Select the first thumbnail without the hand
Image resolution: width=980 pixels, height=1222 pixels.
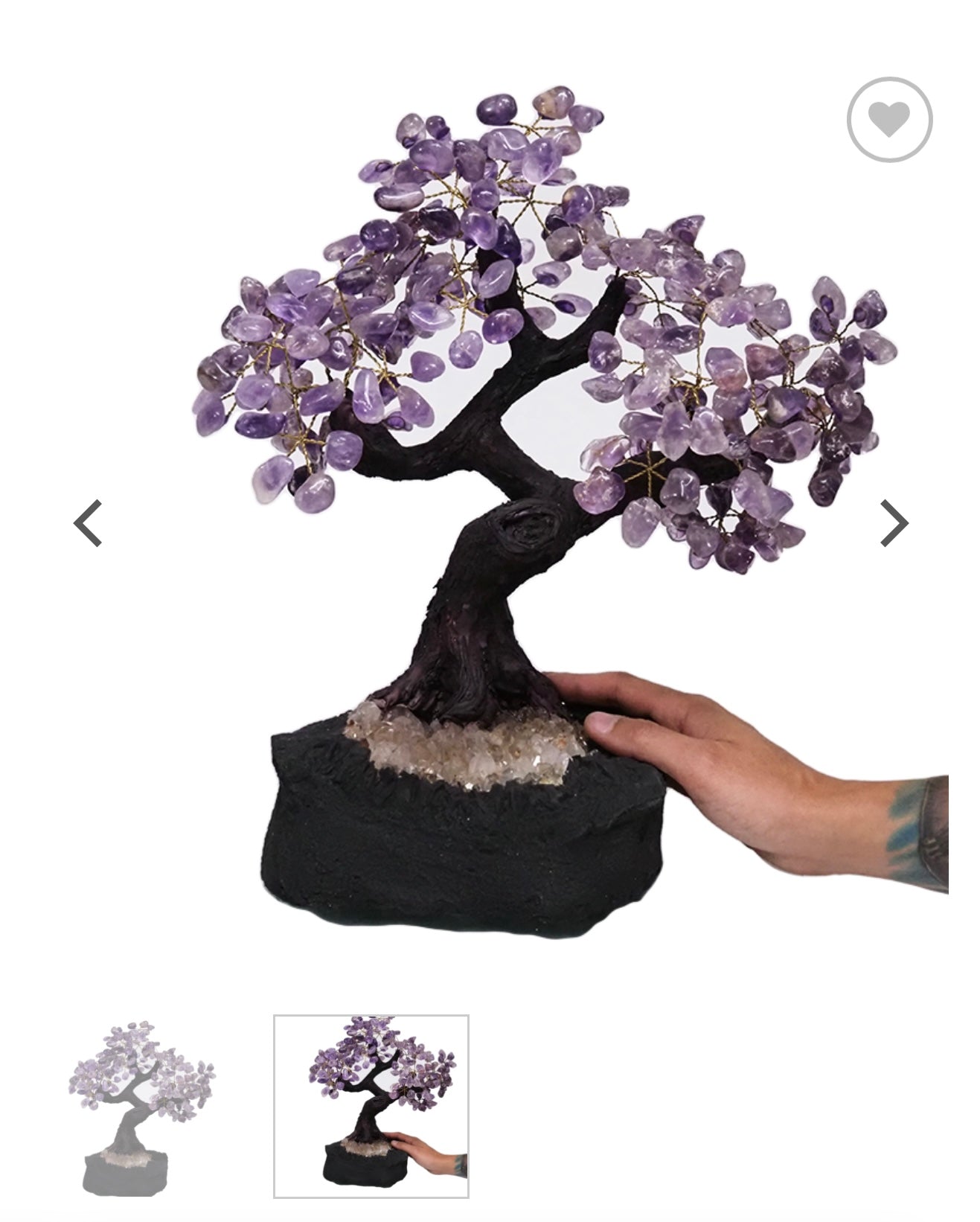pyautogui.click(x=141, y=1107)
